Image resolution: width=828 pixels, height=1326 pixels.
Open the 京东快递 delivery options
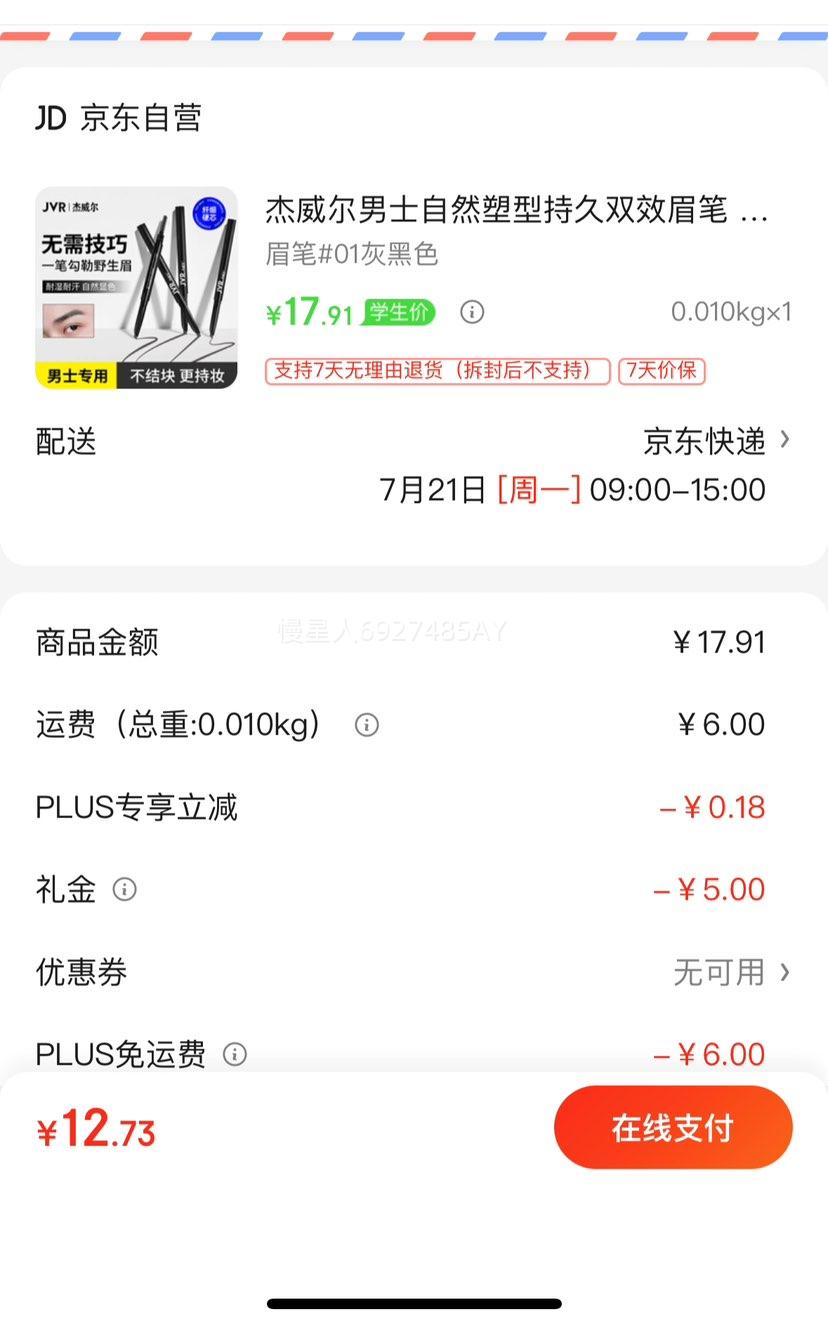(716, 441)
